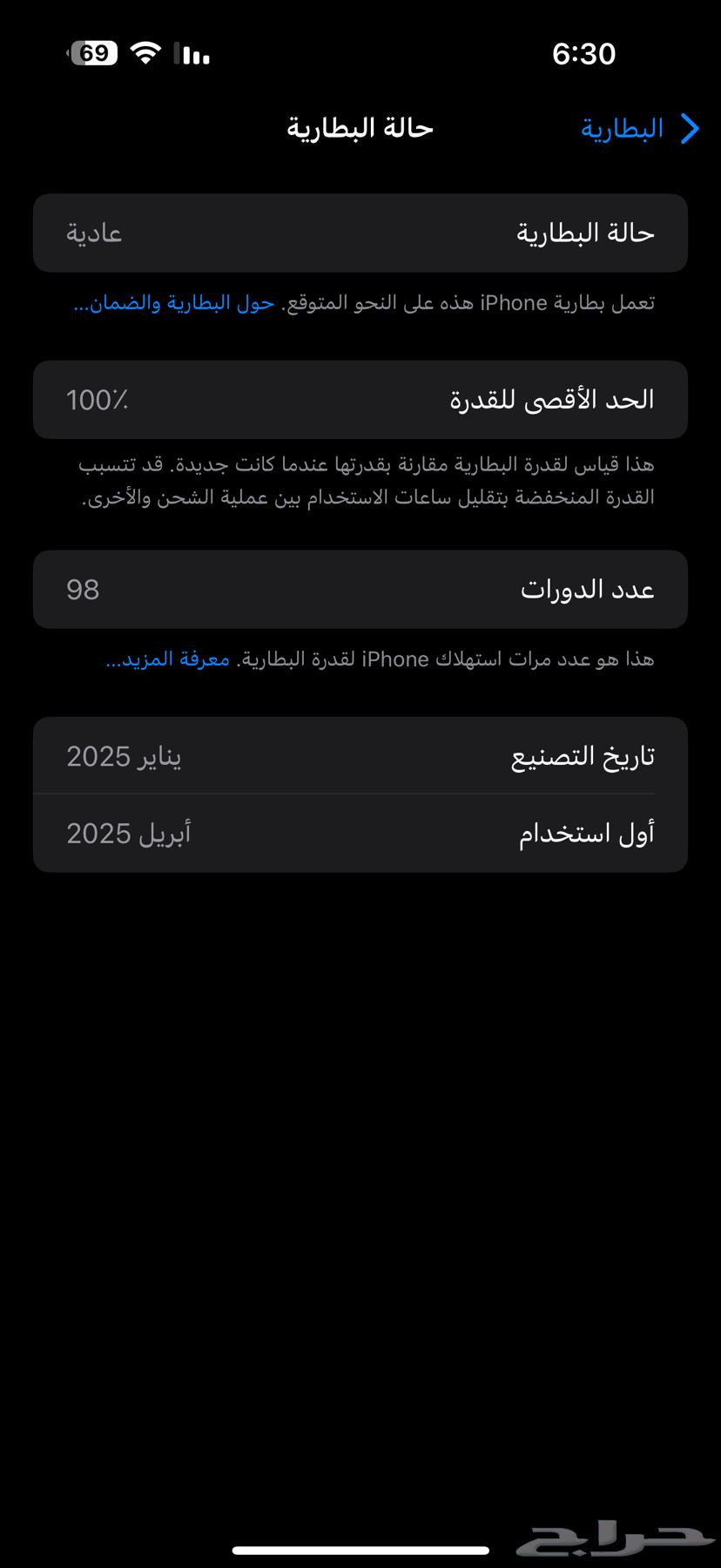Open the البطارية back navigation

(x=623, y=127)
